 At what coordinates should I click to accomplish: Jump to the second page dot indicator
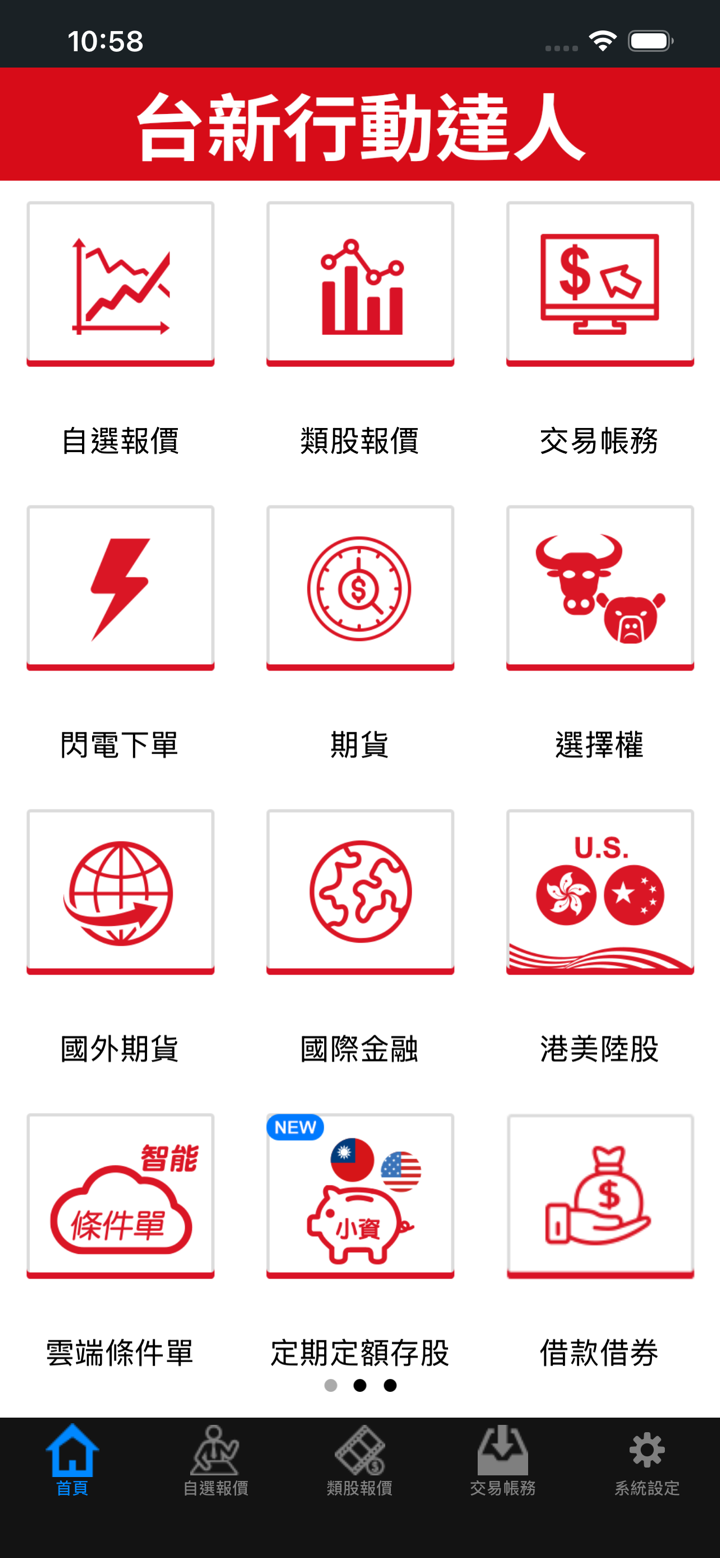point(360,1386)
